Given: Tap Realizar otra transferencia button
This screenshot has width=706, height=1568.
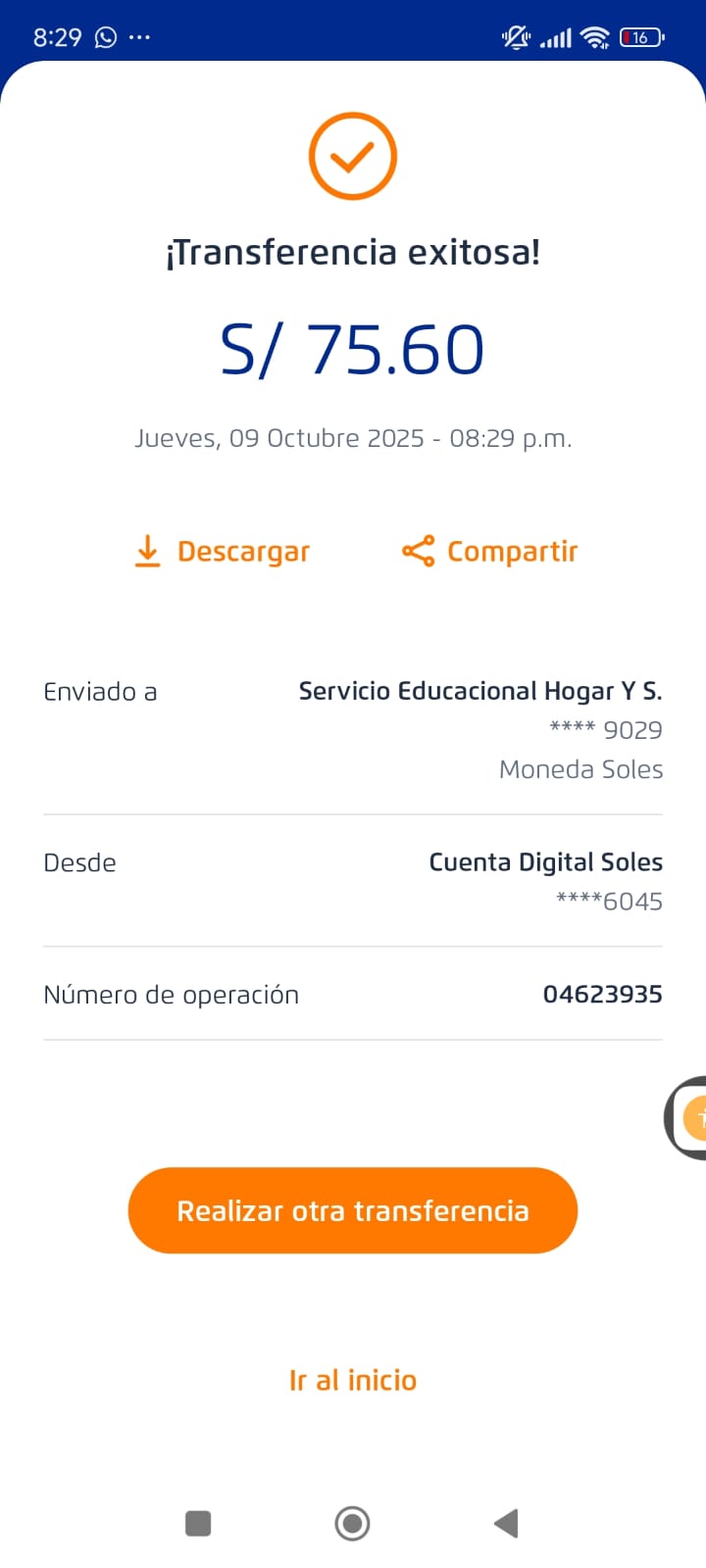Looking at the screenshot, I should pos(353,1210).
